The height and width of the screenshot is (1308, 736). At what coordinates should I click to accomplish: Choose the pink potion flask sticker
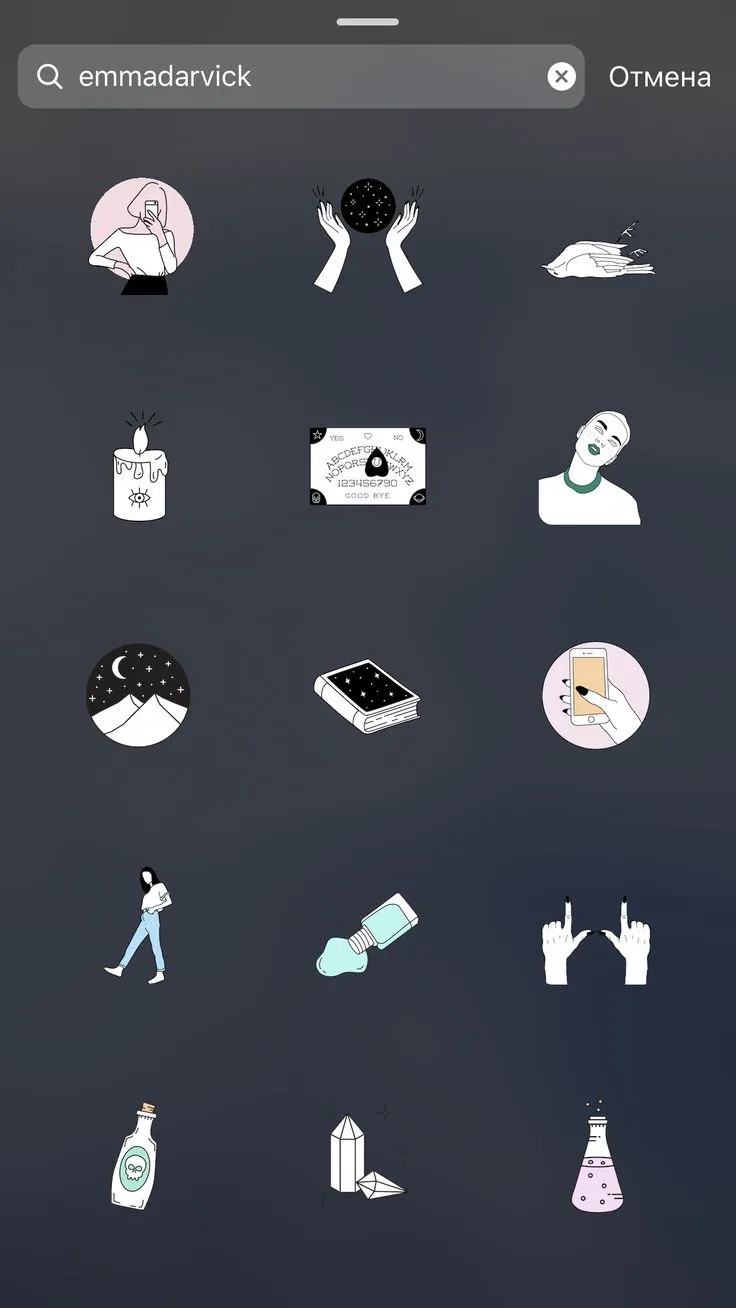tap(597, 1156)
